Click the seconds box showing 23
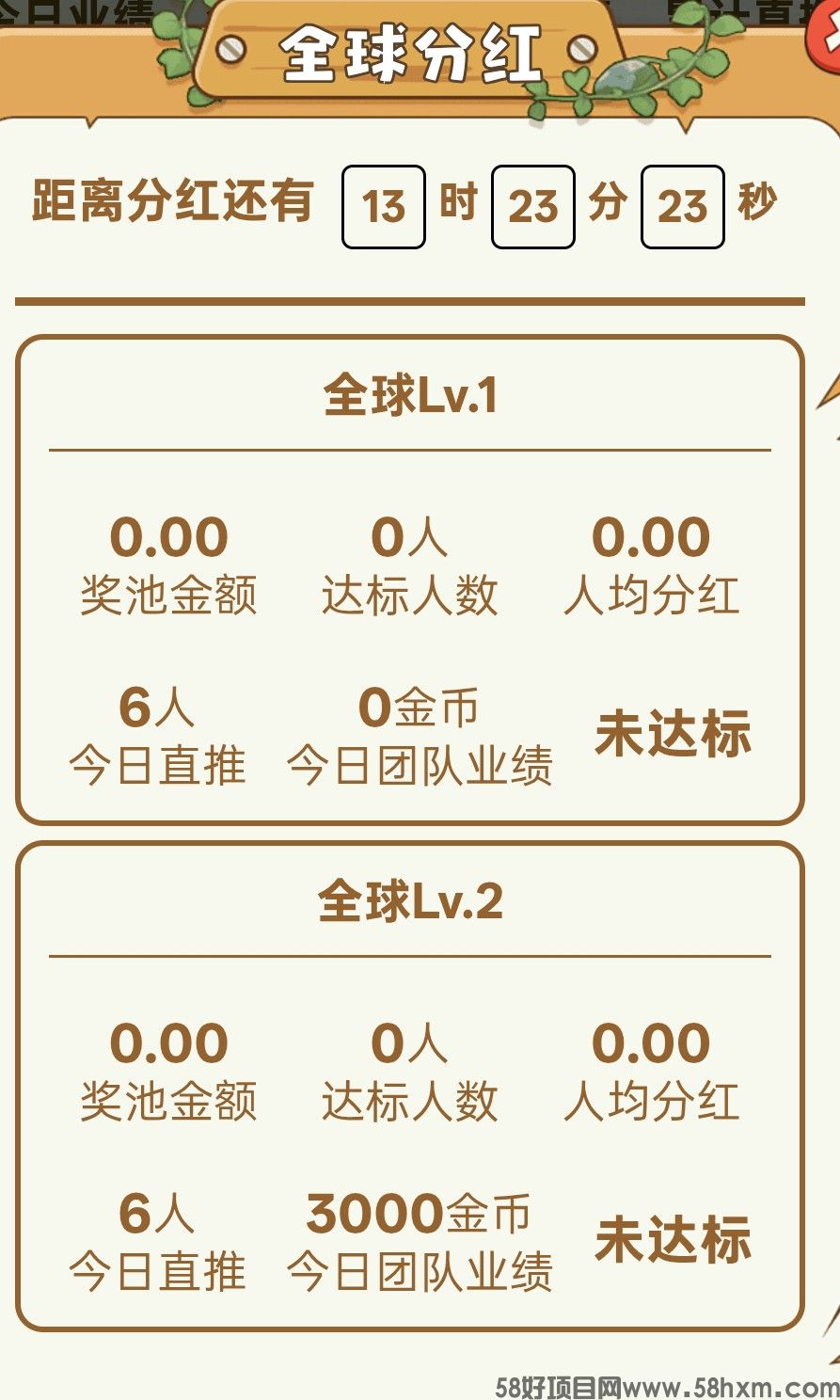840x1400 pixels. coord(684,207)
